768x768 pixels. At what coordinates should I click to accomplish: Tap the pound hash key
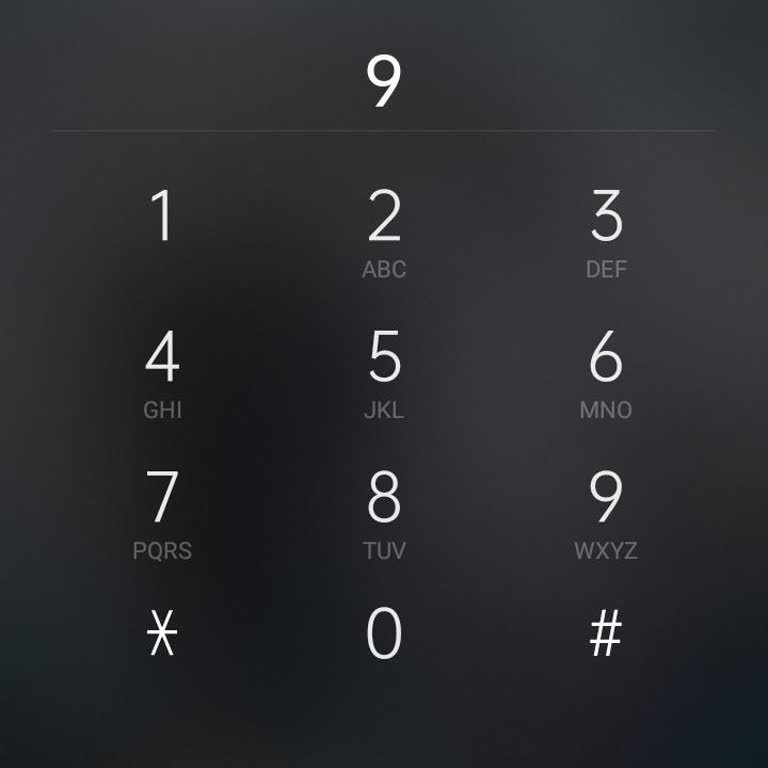tap(606, 634)
